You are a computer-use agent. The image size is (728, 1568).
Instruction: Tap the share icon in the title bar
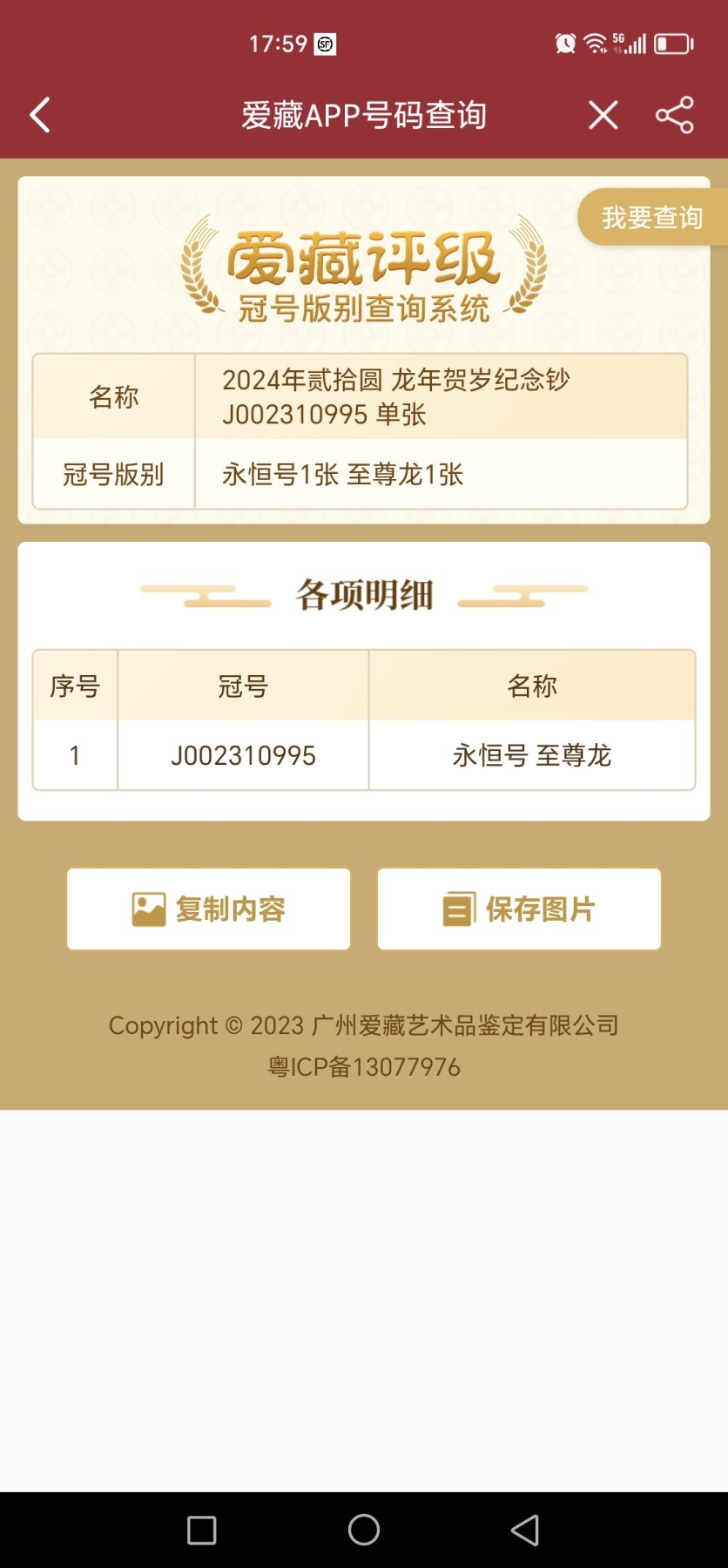(x=673, y=114)
